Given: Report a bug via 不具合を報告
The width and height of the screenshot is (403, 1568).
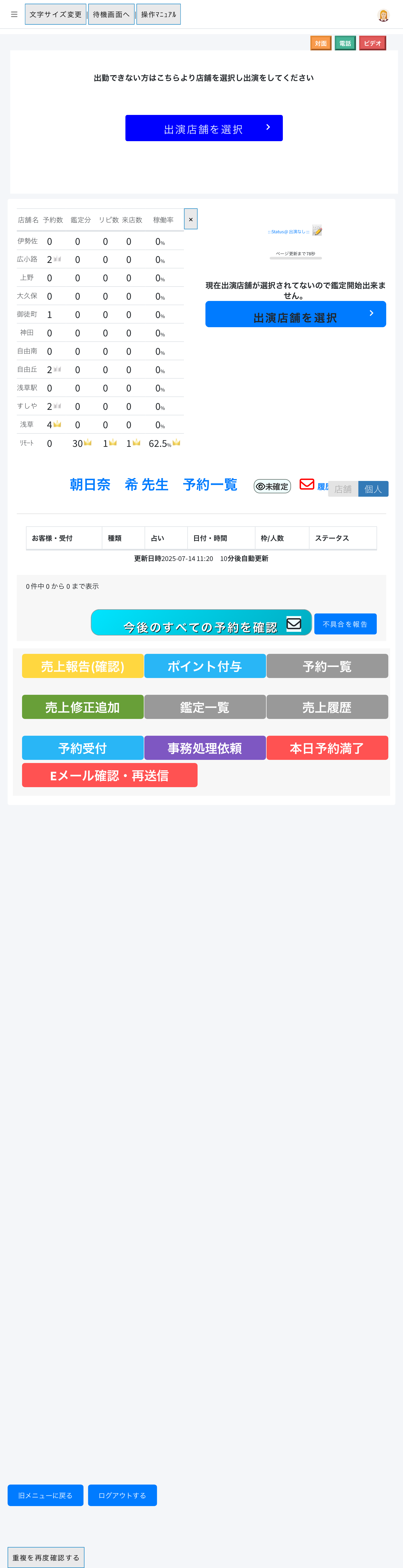Looking at the screenshot, I should tap(345, 624).
